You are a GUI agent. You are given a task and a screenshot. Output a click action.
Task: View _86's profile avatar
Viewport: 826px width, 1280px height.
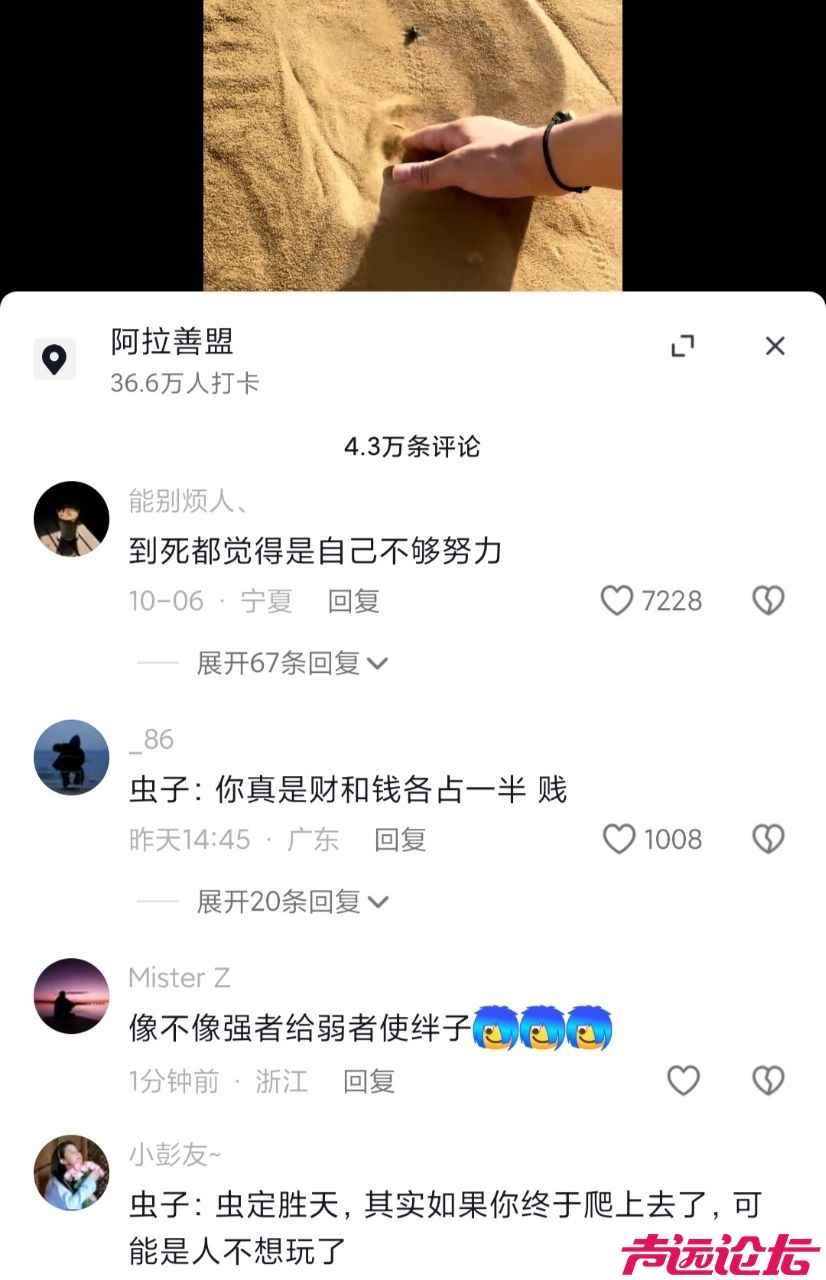point(71,757)
